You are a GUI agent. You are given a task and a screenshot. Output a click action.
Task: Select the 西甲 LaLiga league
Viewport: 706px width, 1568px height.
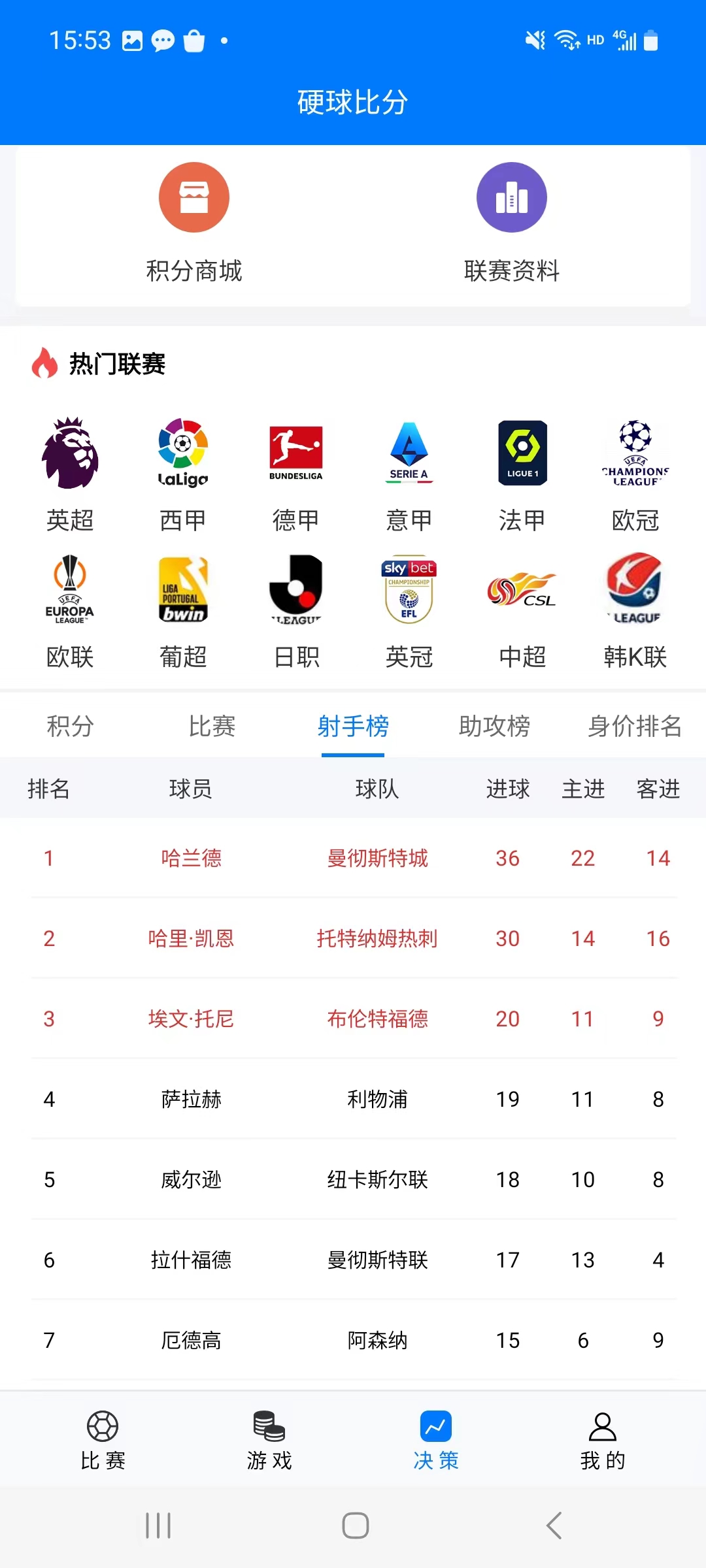click(183, 474)
